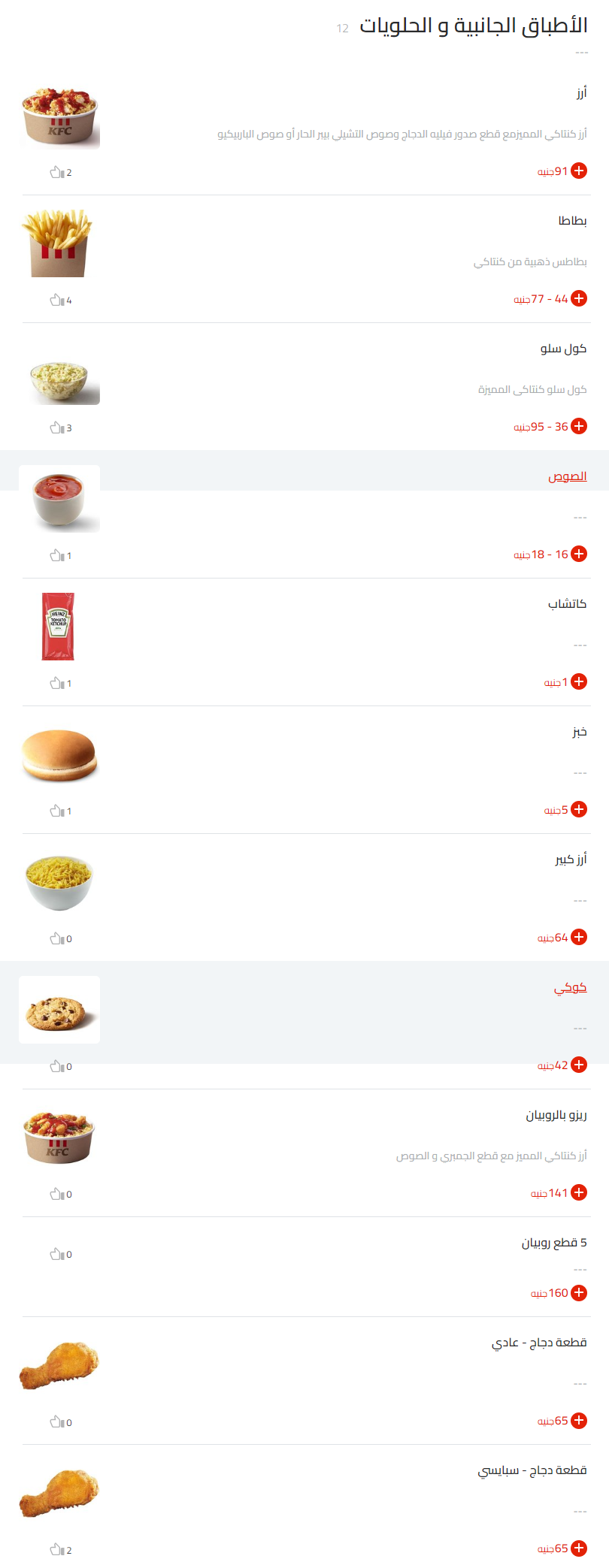Add الصوص to the order
609x1568 pixels.
[x=579, y=554]
